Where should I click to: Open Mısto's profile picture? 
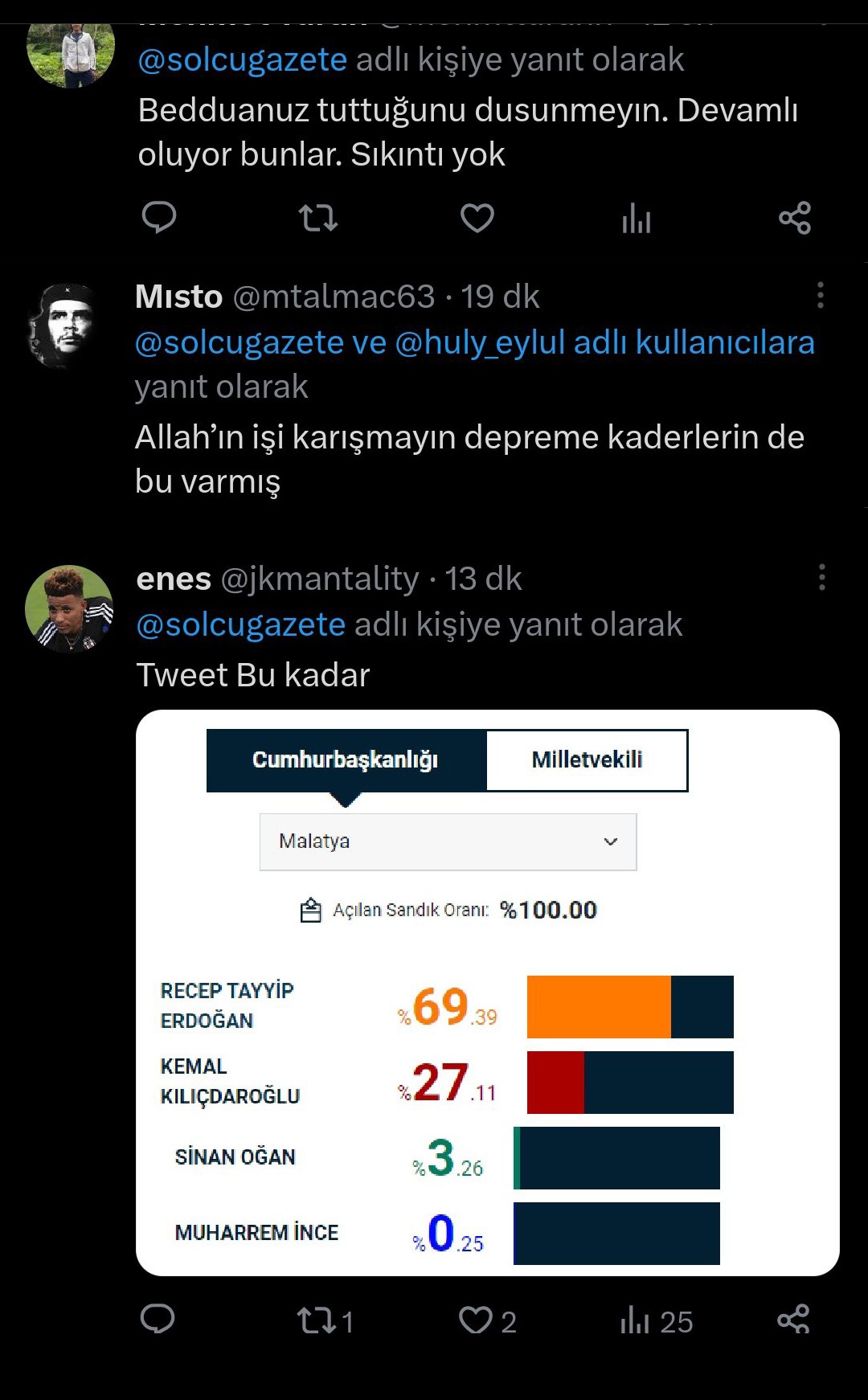65,325
